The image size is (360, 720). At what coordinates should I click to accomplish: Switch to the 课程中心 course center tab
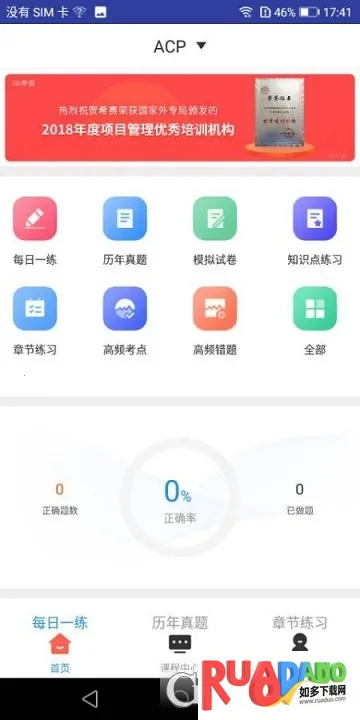(x=180, y=652)
